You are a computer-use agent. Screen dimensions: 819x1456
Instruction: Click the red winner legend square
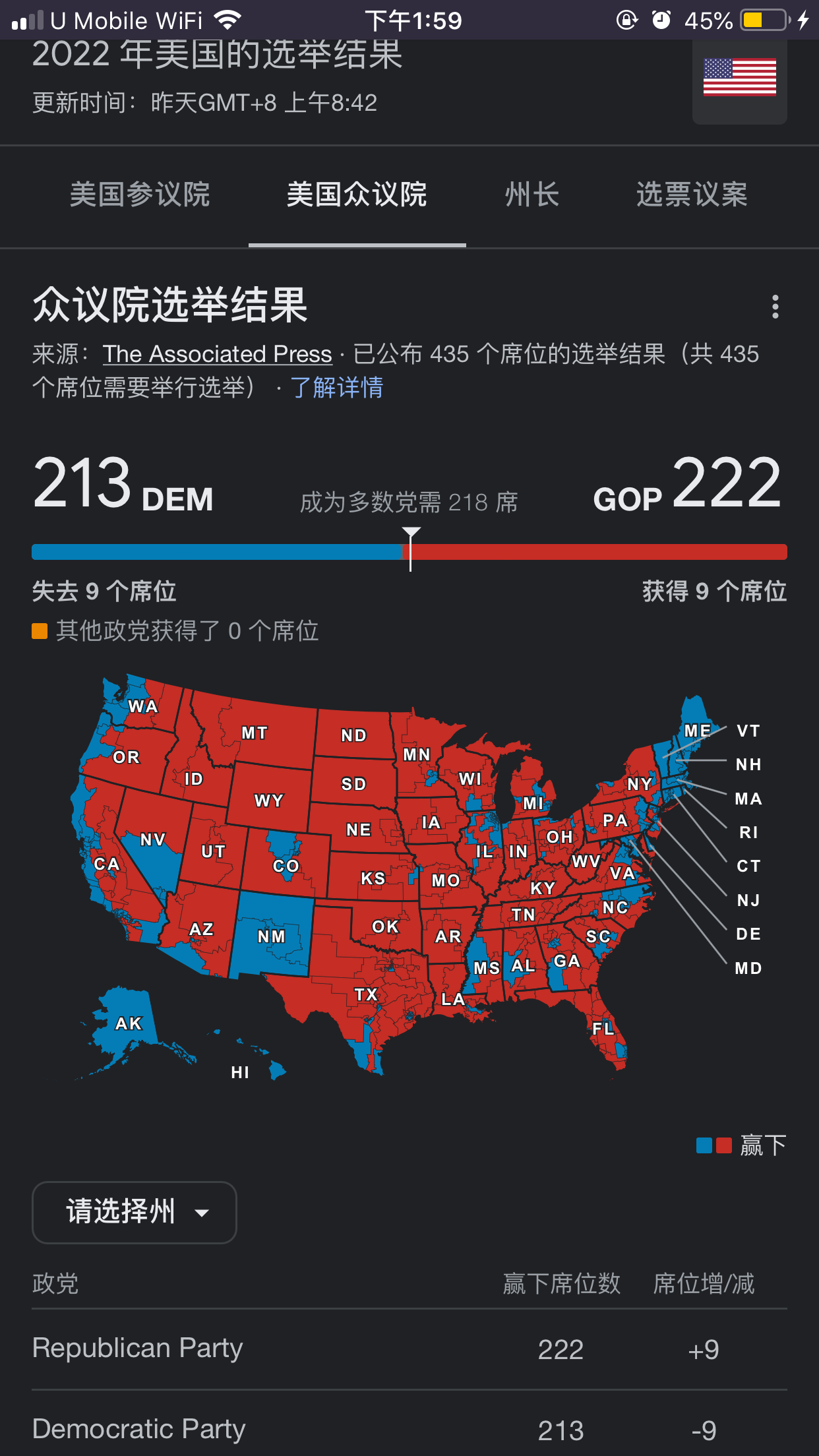coord(723,1146)
